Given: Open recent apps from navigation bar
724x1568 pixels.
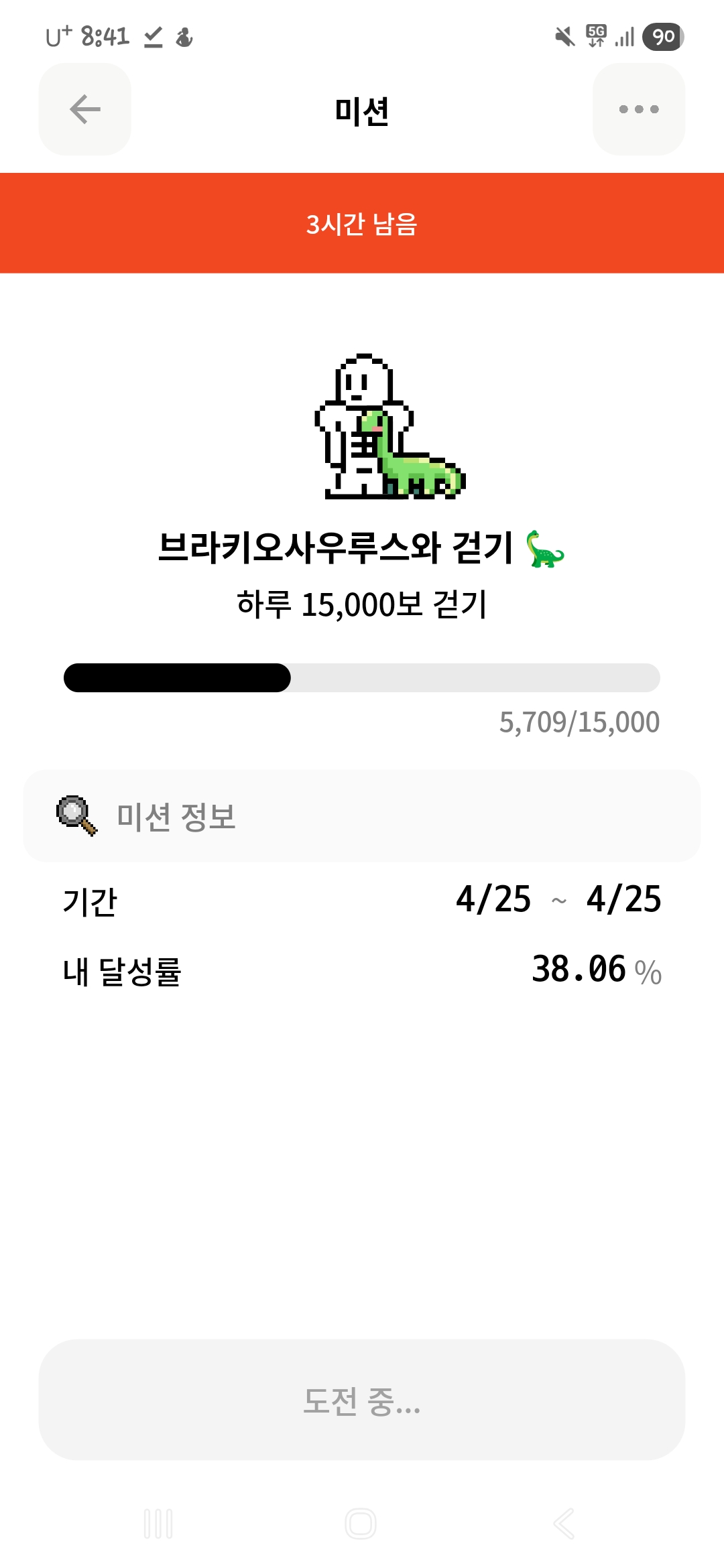Looking at the screenshot, I should tap(158, 1524).
